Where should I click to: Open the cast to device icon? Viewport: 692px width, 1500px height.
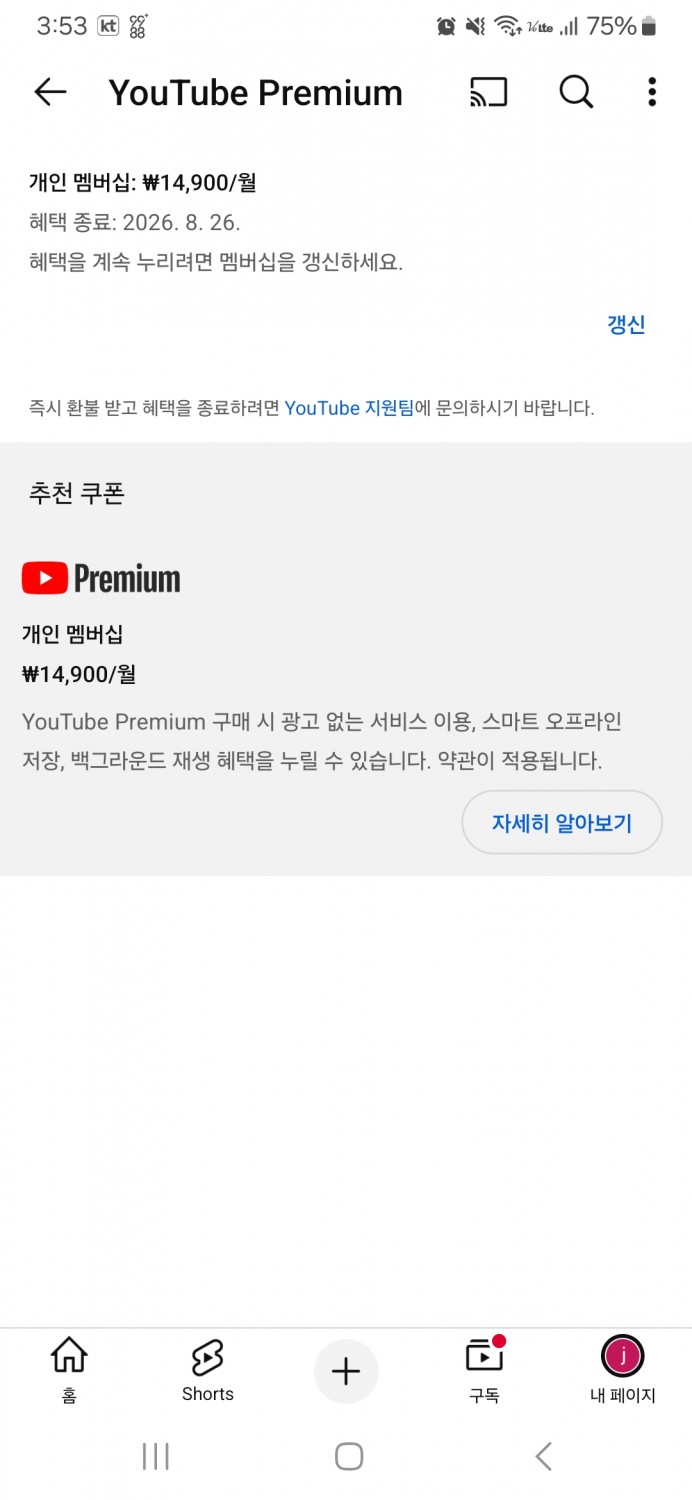(488, 92)
